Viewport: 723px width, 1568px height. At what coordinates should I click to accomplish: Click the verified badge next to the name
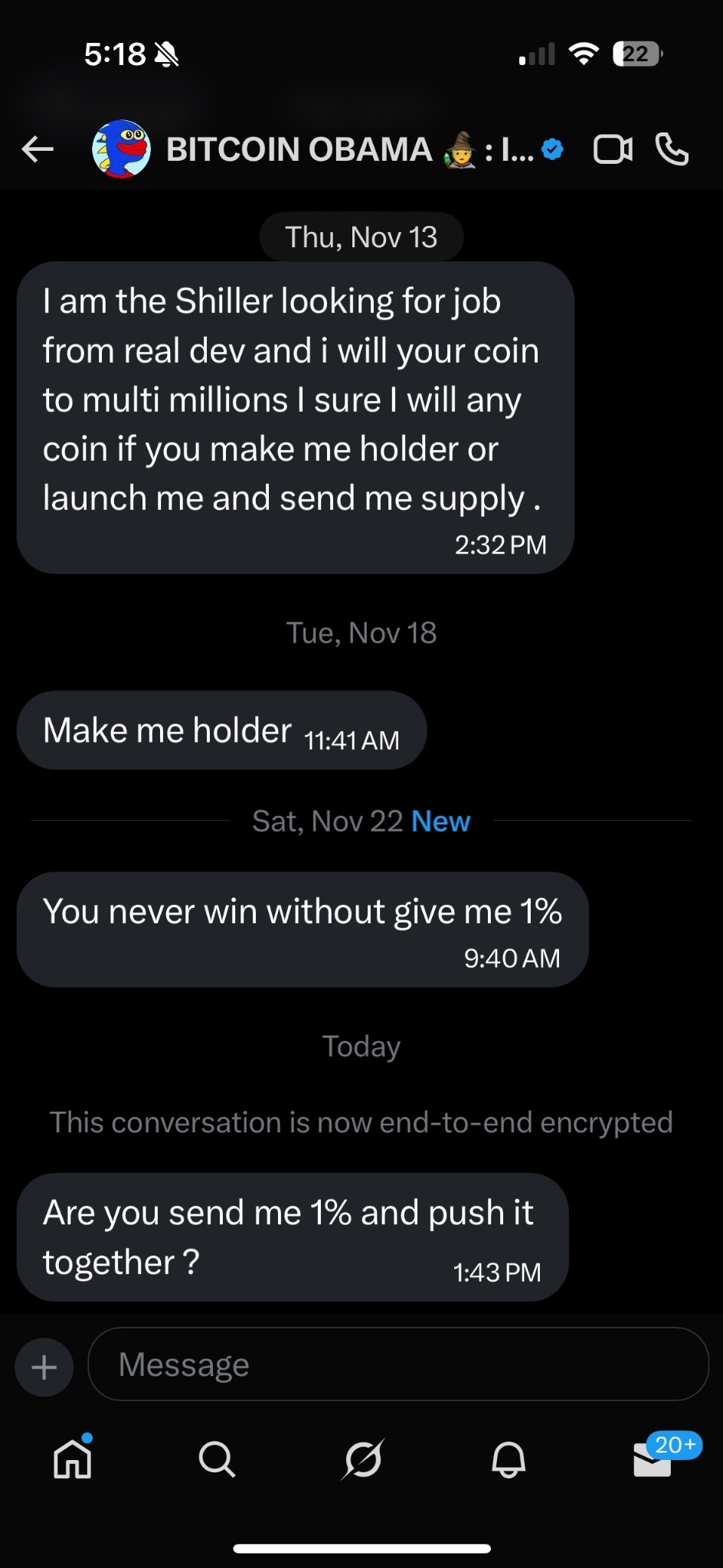click(553, 149)
